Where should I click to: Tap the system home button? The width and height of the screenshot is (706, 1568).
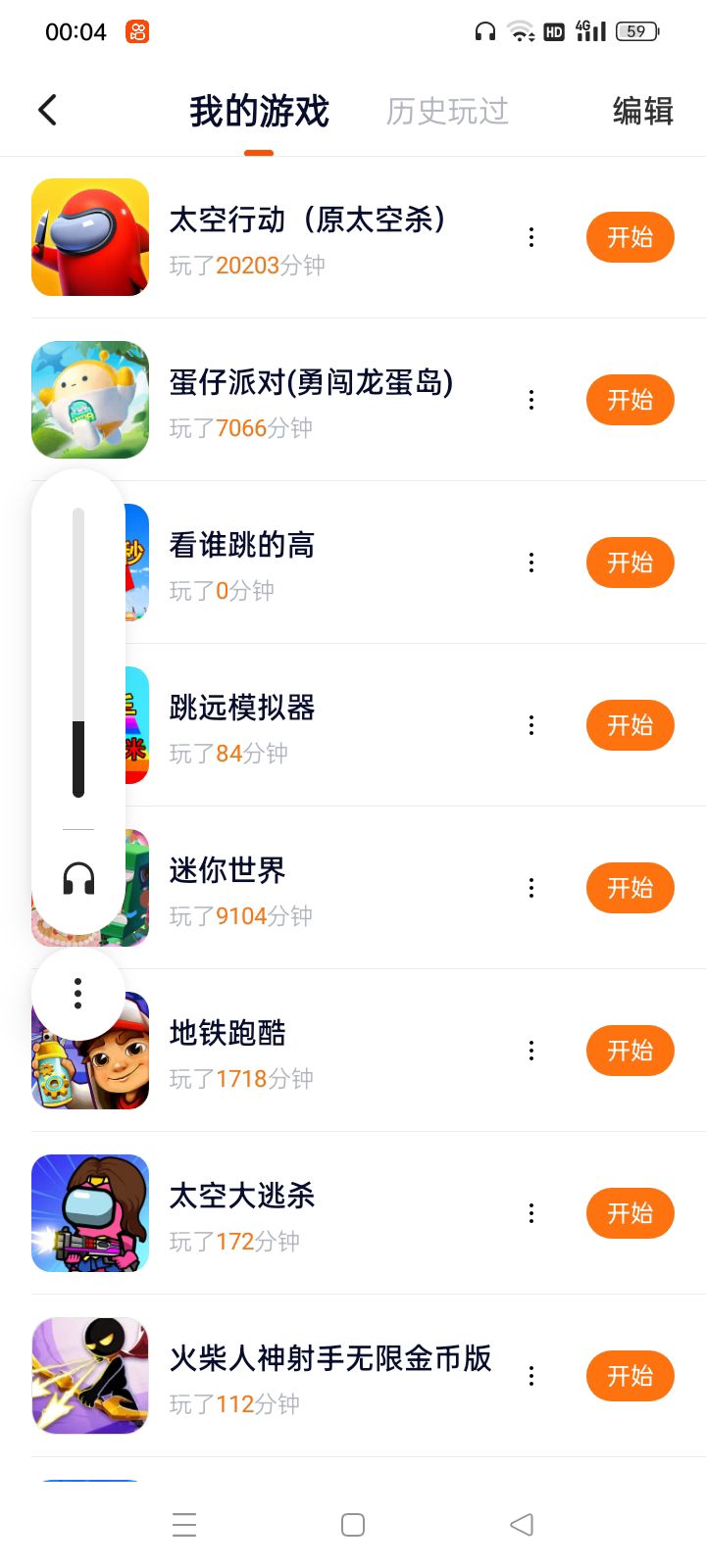point(353,1525)
